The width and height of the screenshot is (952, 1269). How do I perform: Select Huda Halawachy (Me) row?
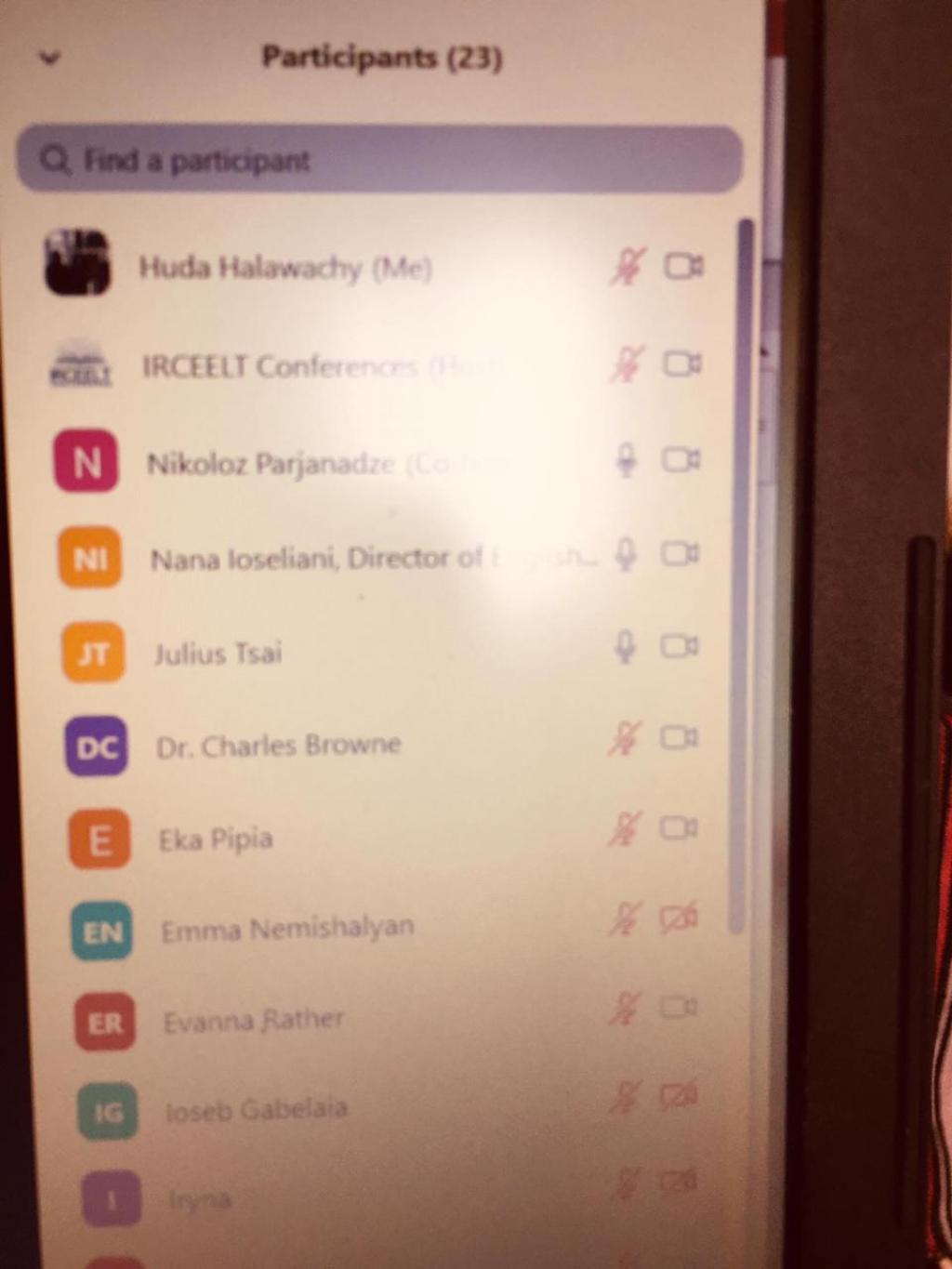coord(284,269)
